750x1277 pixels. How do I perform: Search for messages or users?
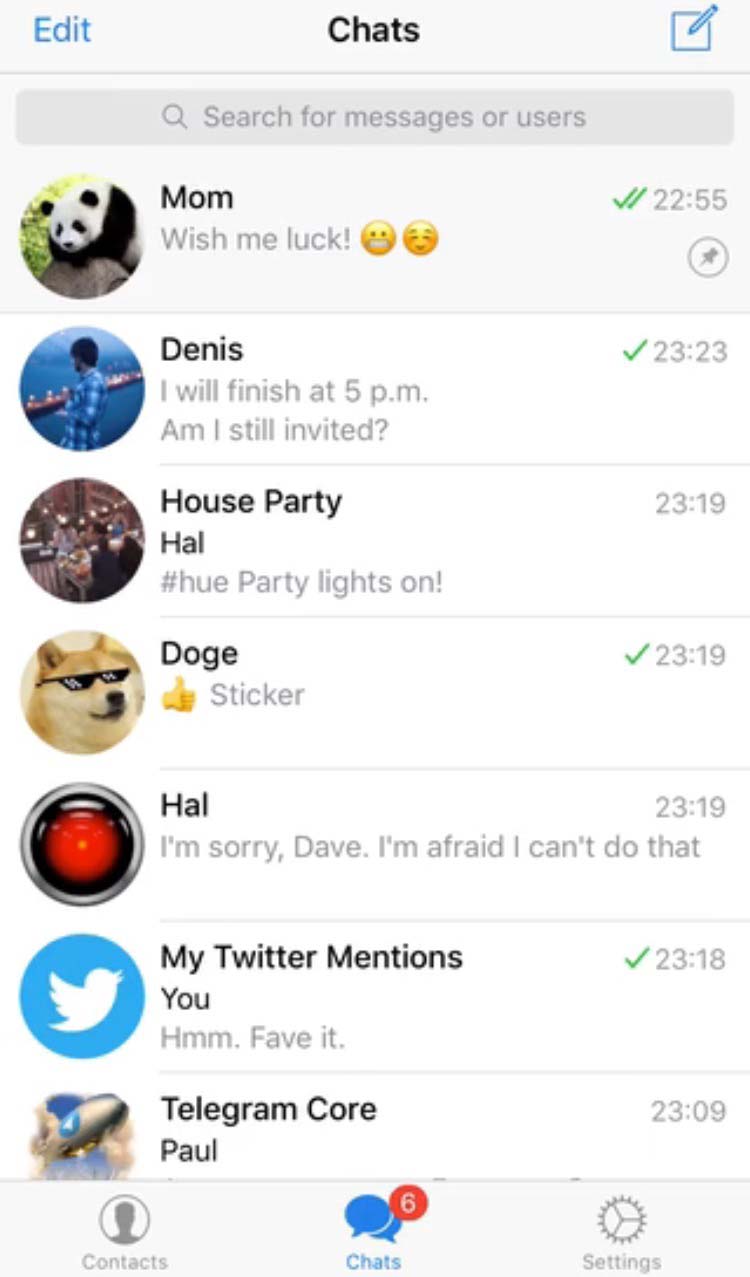(375, 117)
